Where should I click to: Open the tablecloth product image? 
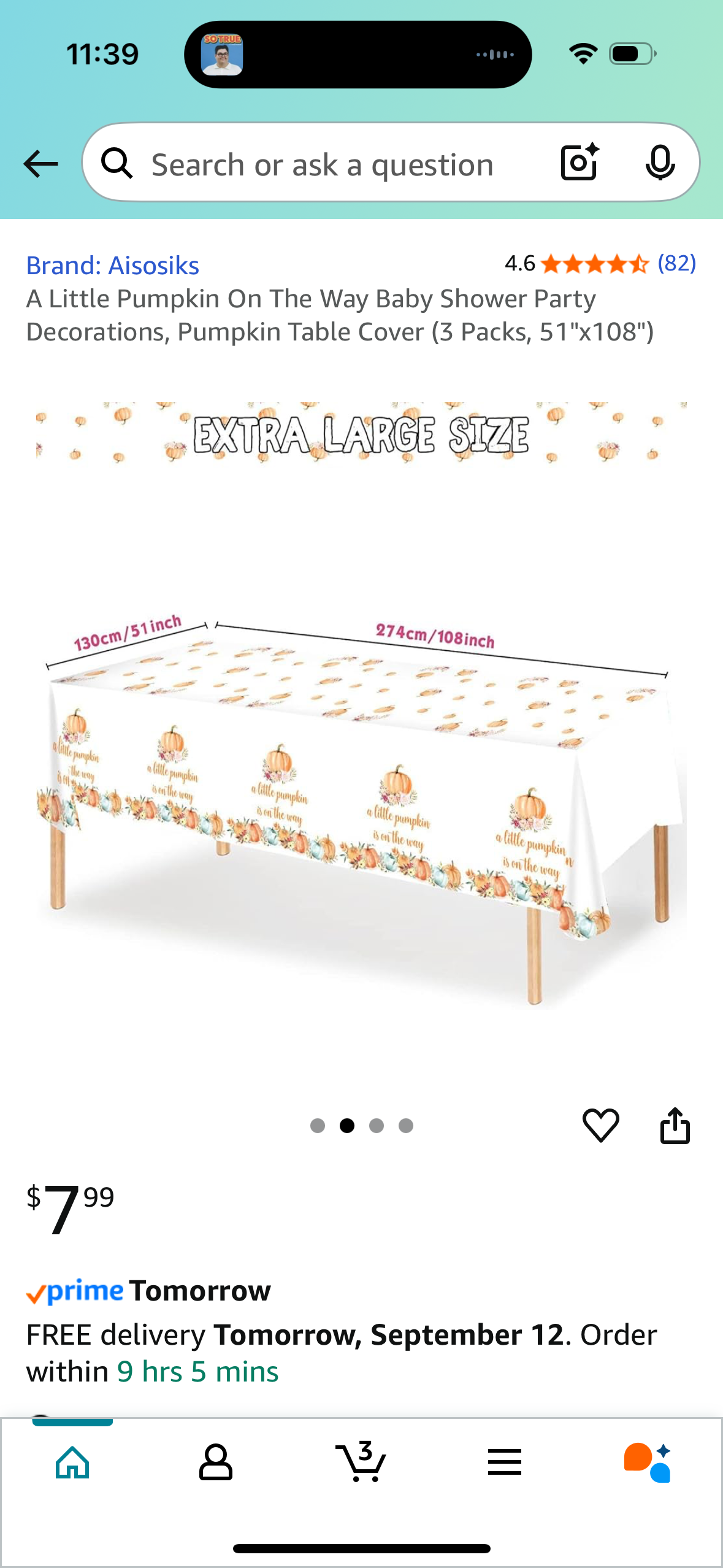(x=361, y=736)
